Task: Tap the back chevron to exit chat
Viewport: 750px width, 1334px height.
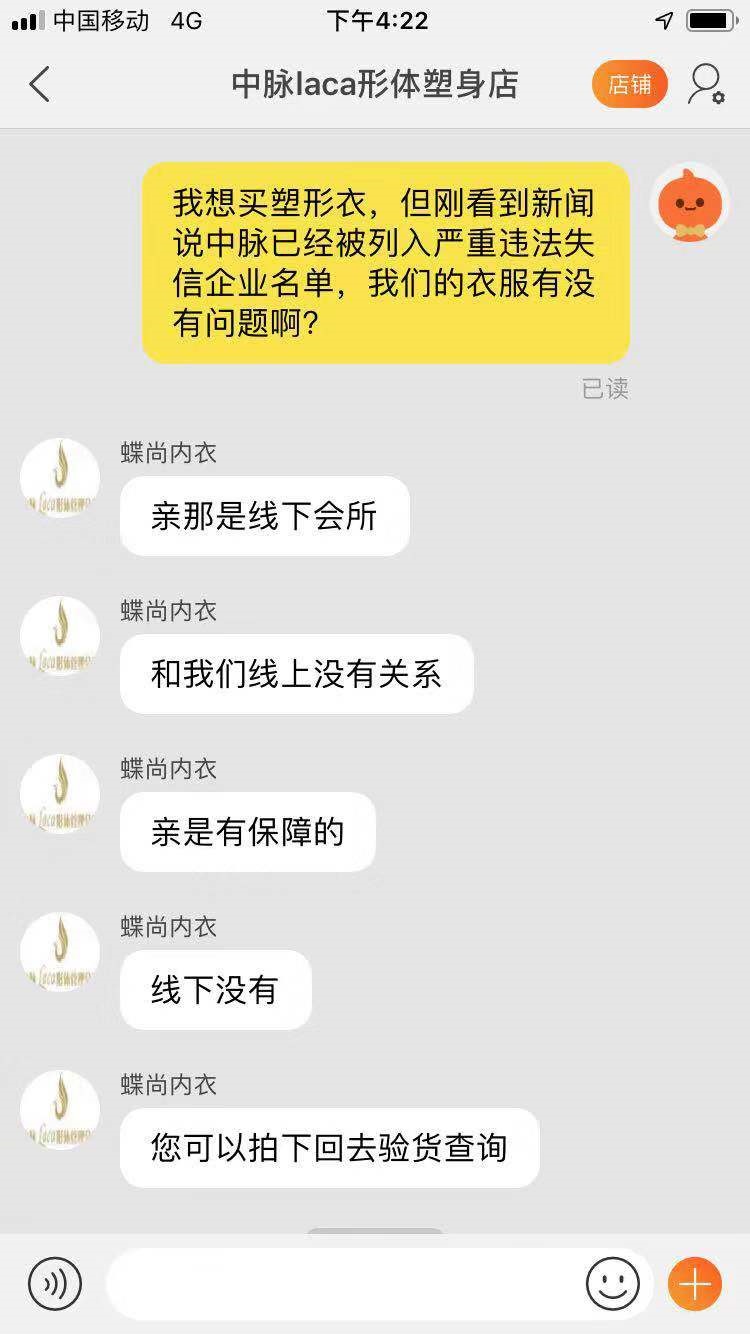Action: [40, 85]
